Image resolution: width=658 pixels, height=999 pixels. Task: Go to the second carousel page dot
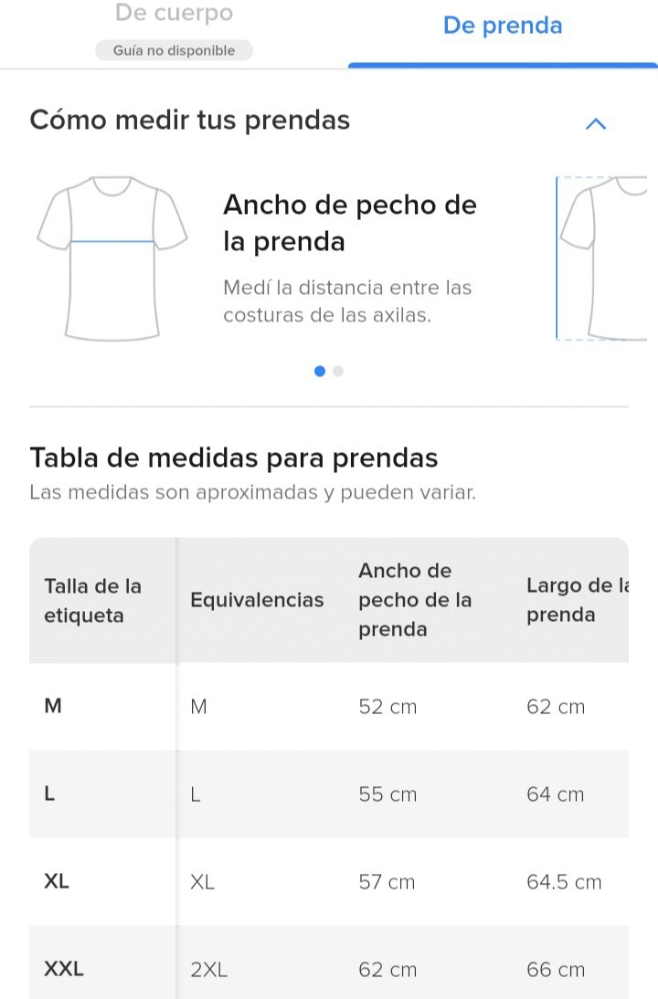click(338, 371)
